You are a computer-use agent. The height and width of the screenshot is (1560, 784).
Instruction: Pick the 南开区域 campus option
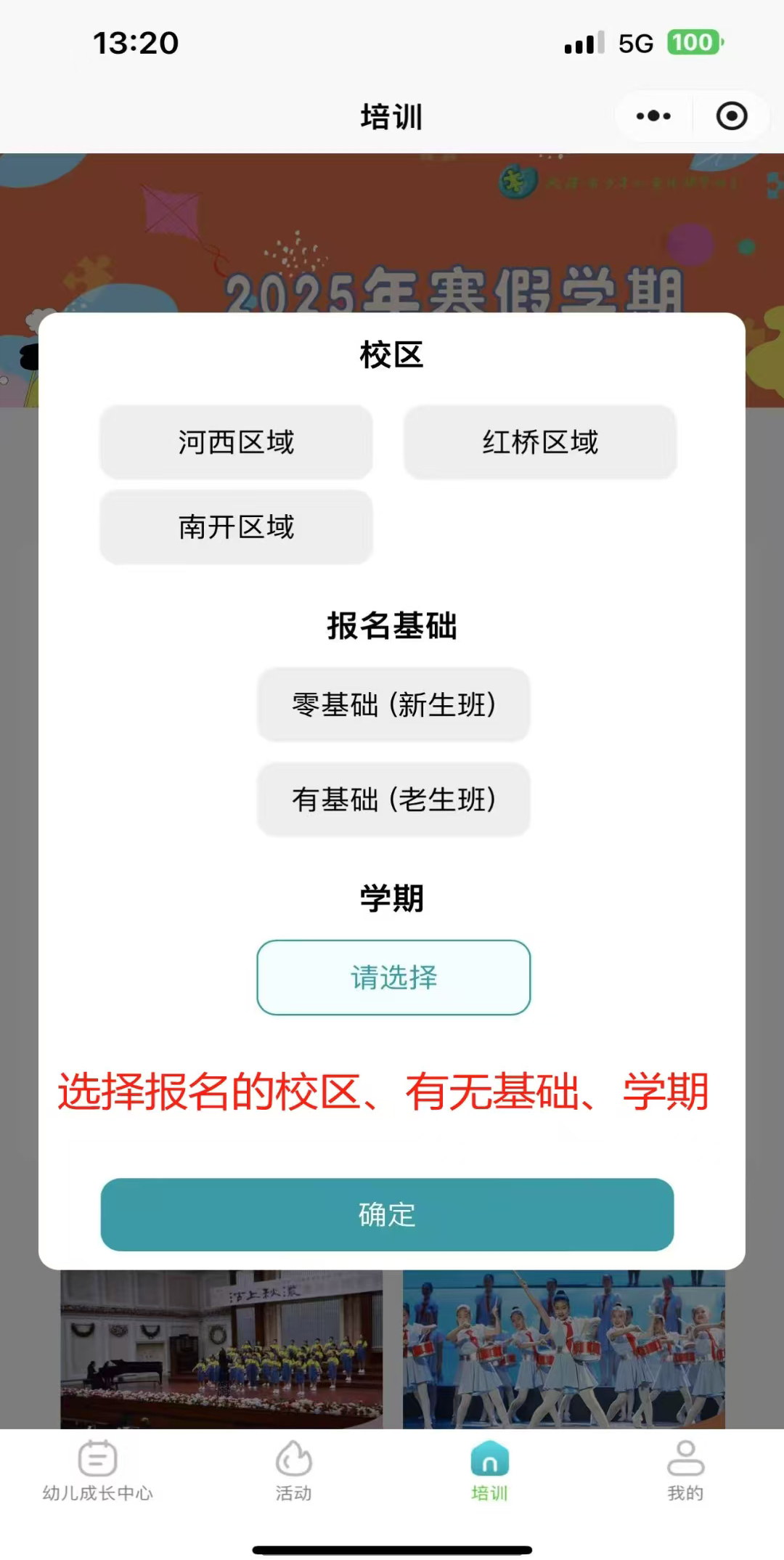(x=236, y=527)
